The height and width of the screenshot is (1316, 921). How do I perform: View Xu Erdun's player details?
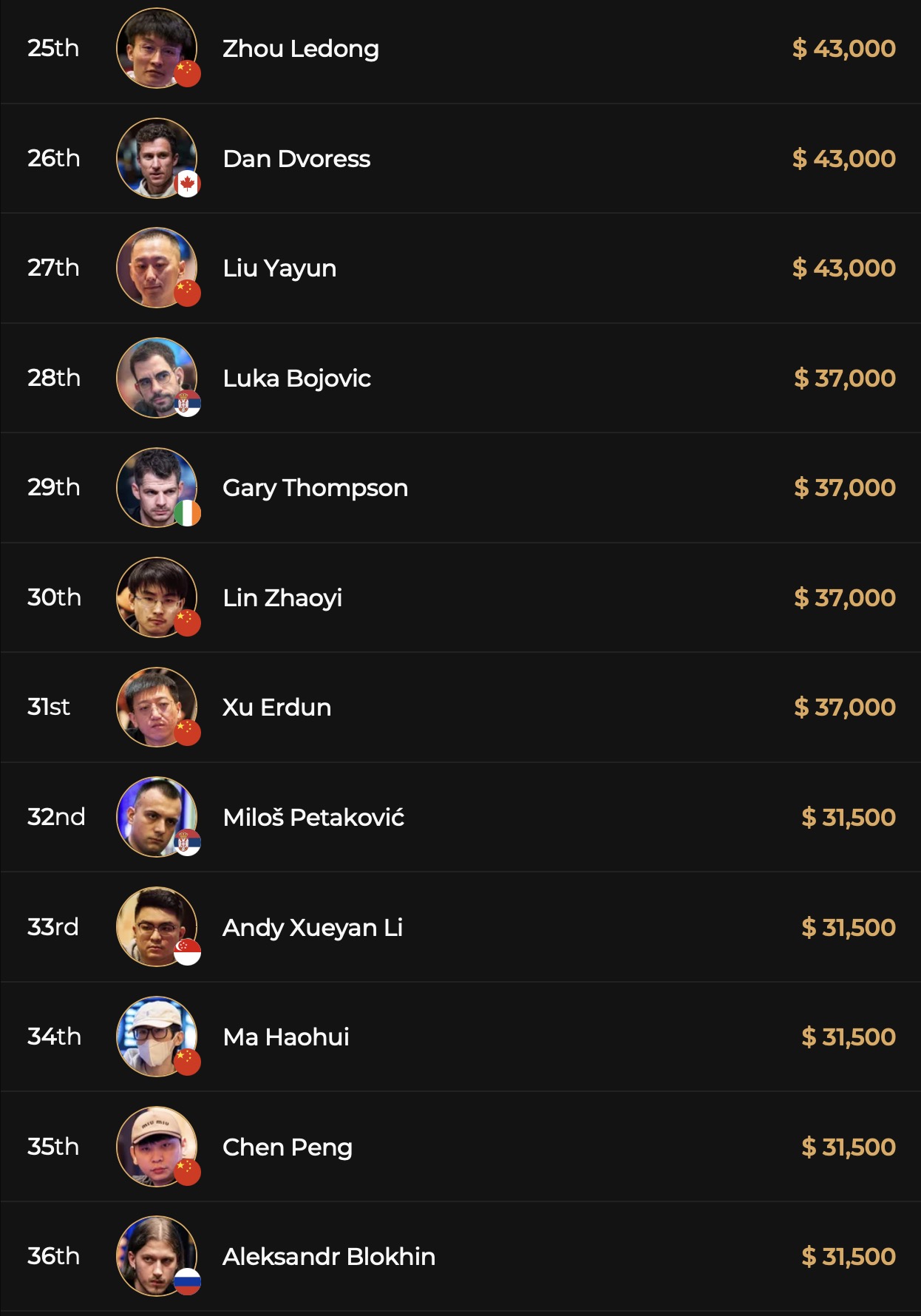click(276, 708)
